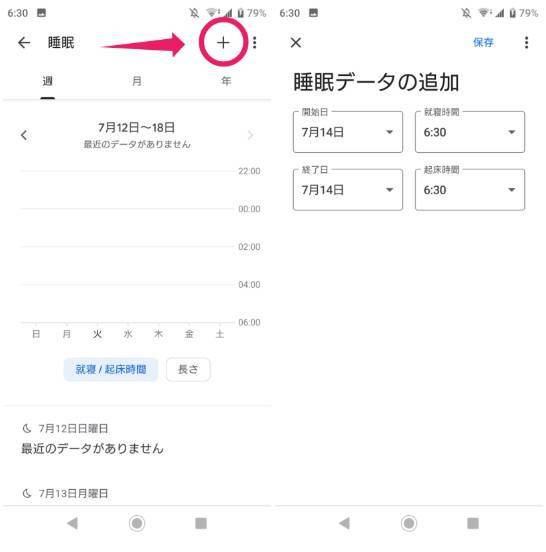This screenshot has width=546, height=552.
Task: Select the 就寝 / 起床時間 chip
Action: [x=111, y=369]
